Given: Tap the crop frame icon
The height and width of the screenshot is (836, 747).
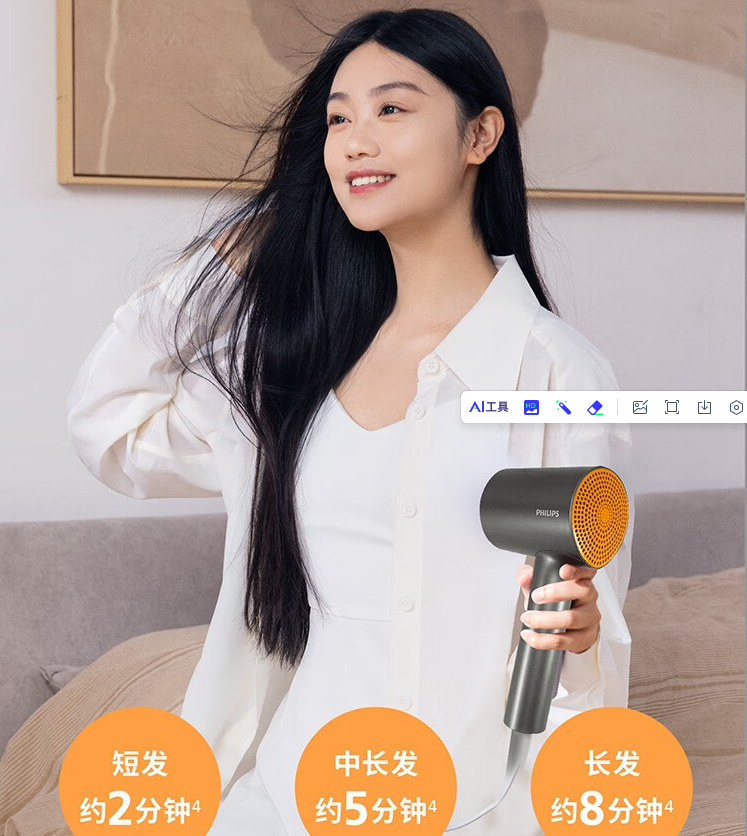Looking at the screenshot, I should 672,407.
